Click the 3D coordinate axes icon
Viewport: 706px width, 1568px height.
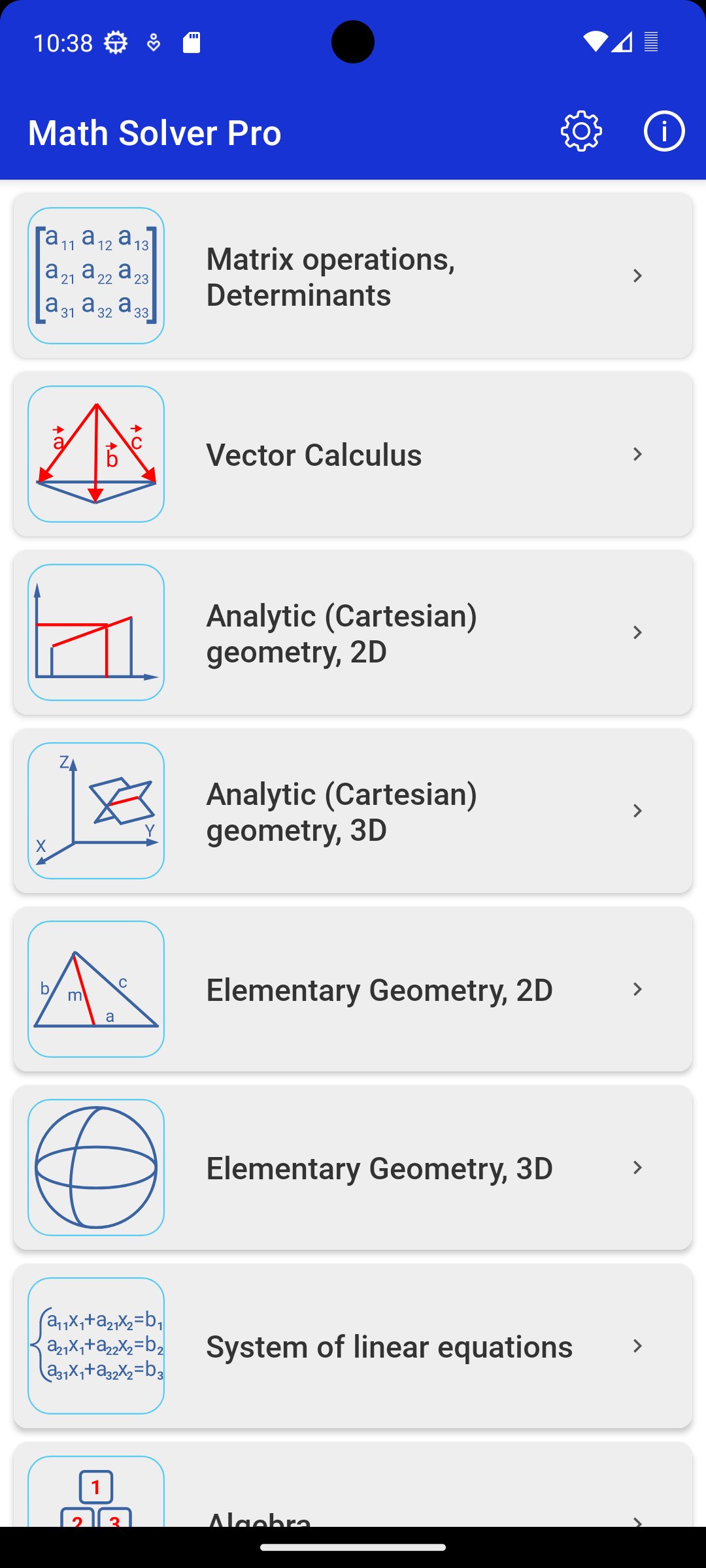pos(95,810)
